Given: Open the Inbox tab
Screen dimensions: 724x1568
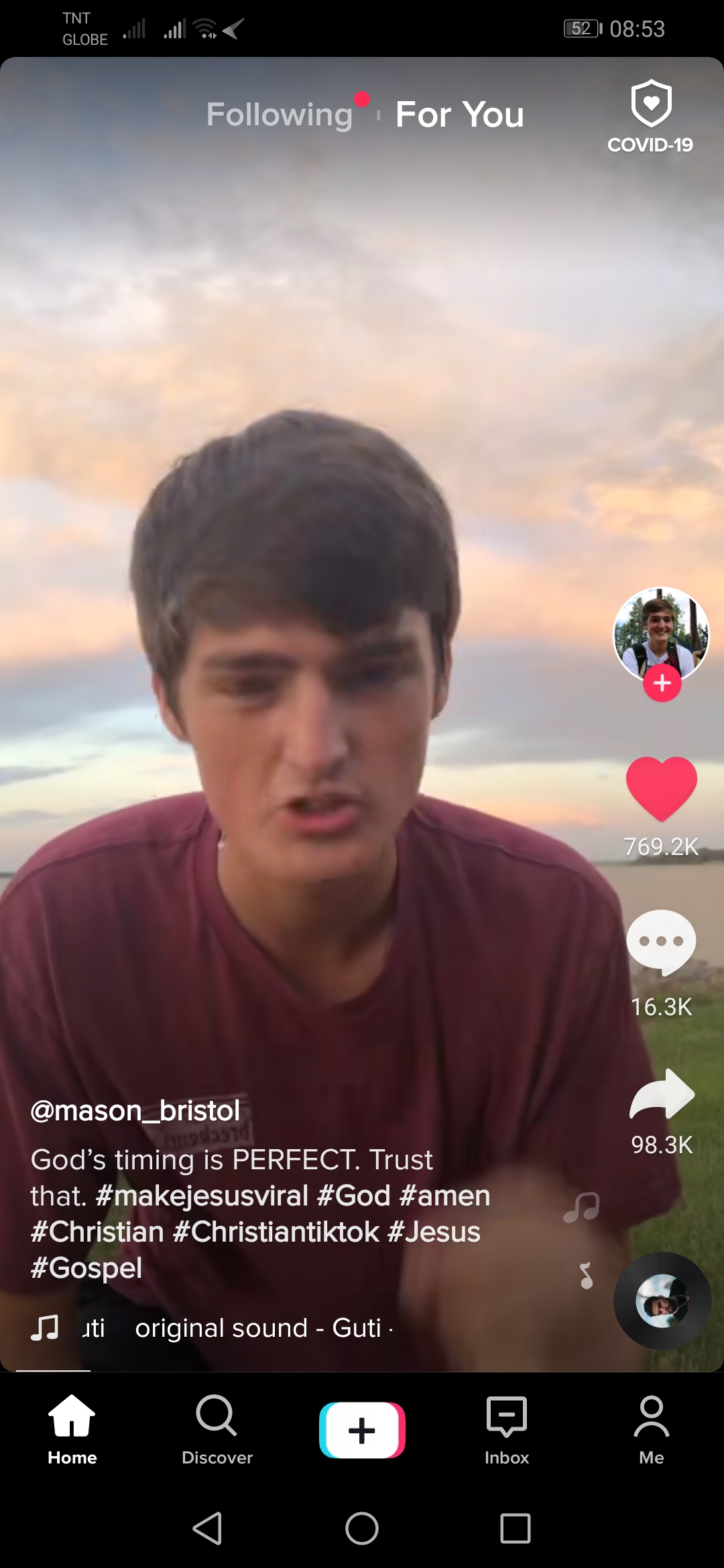Looking at the screenshot, I should [x=507, y=1429].
